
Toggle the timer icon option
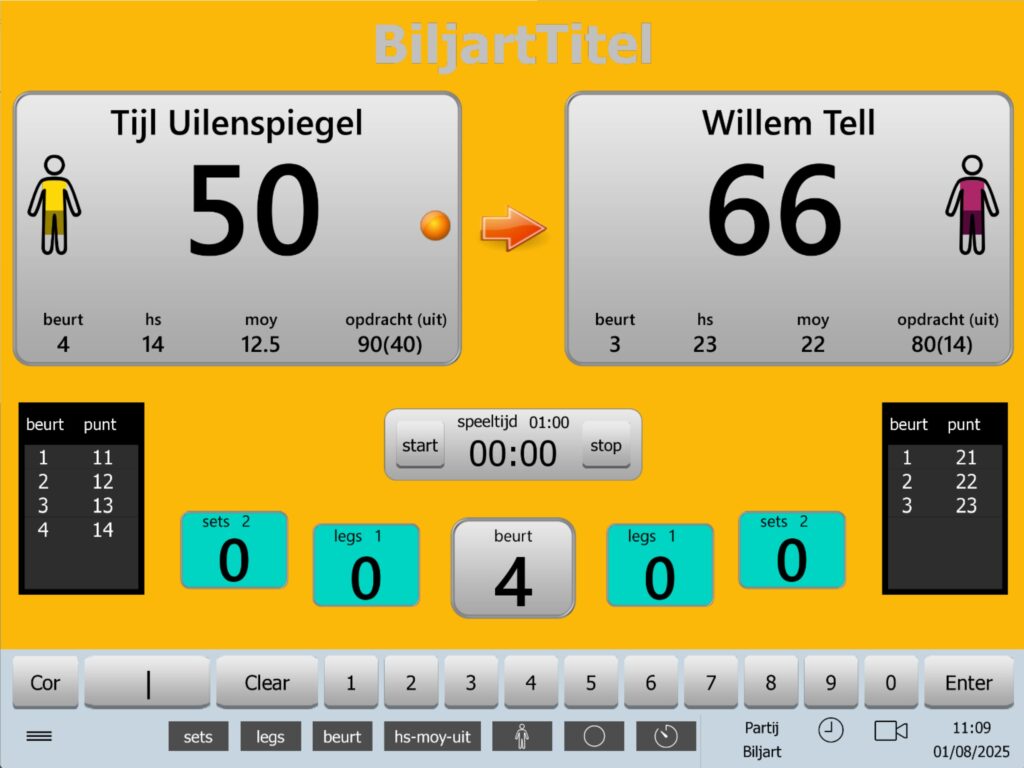pyautogui.click(x=666, y=737)
